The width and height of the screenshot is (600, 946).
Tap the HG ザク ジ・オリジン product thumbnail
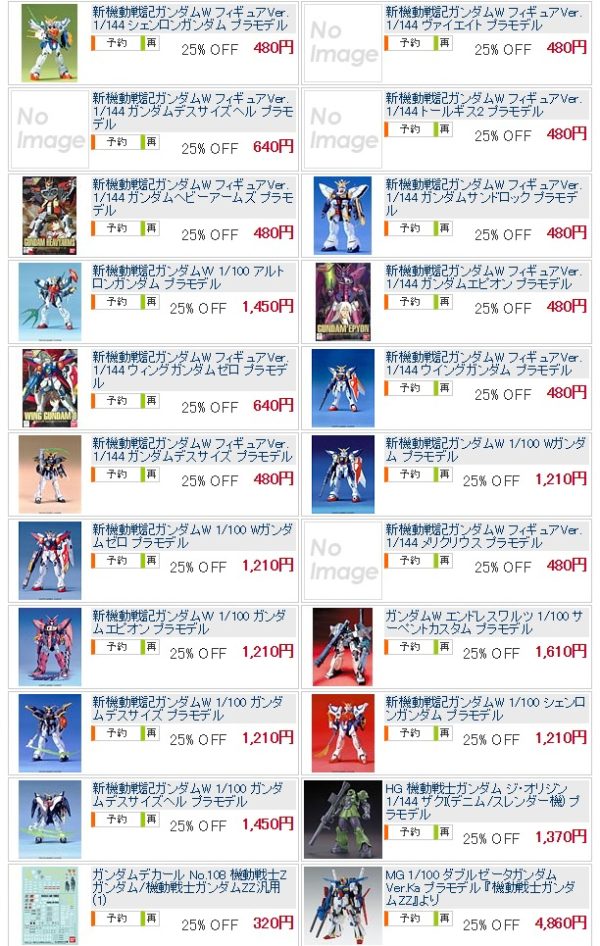point(342,820)
